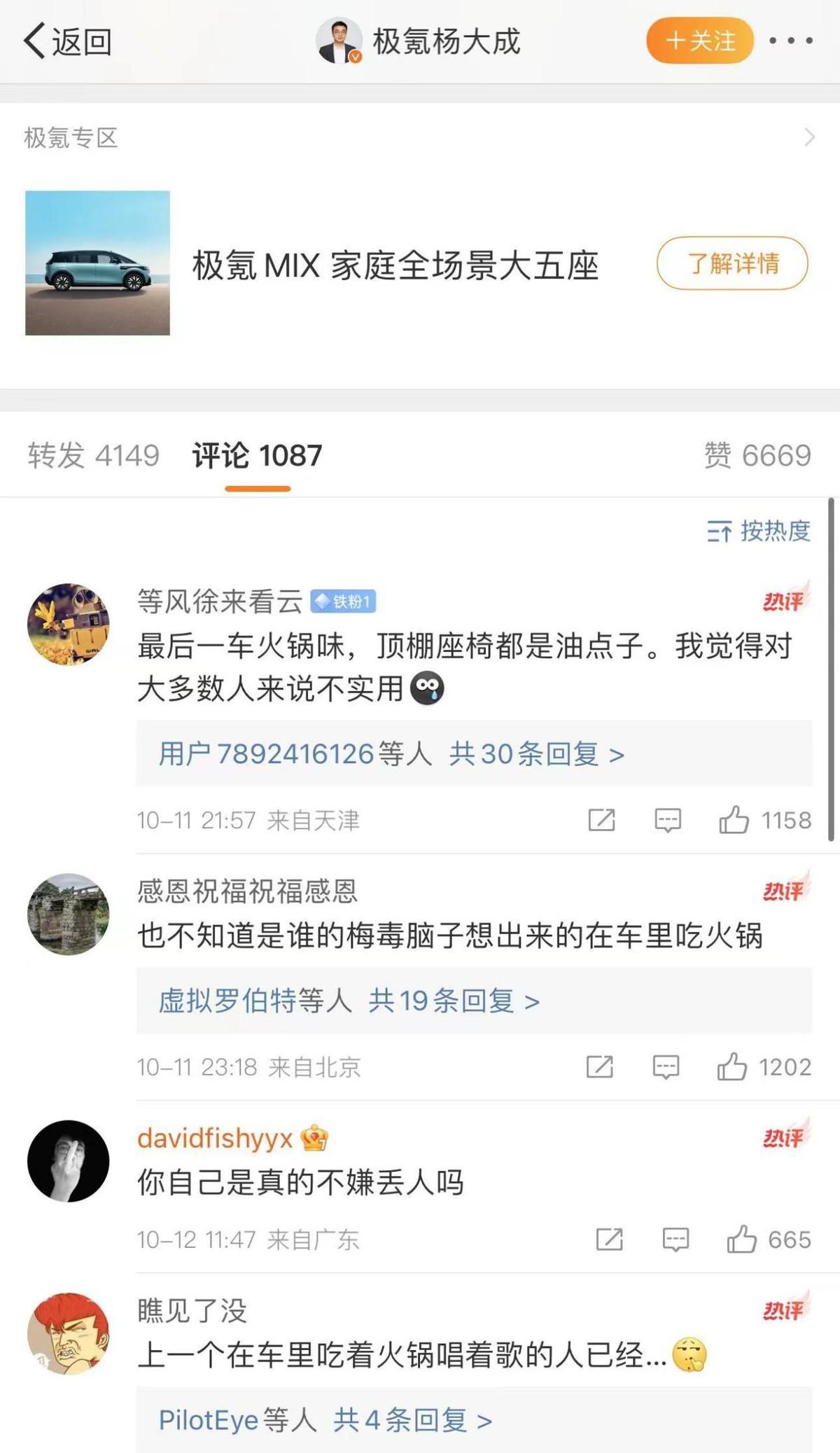Go back using the 返回 arrow
This screenshot has height=1453, width=840.
tap(66, 42)
